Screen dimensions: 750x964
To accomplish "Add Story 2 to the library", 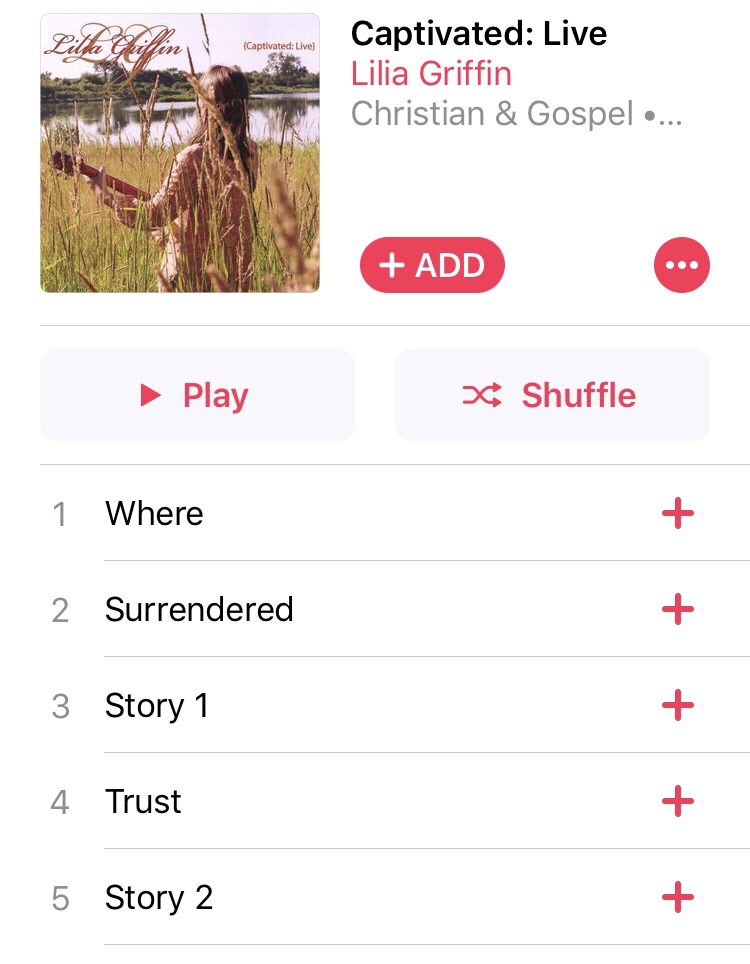I will 677,897.
